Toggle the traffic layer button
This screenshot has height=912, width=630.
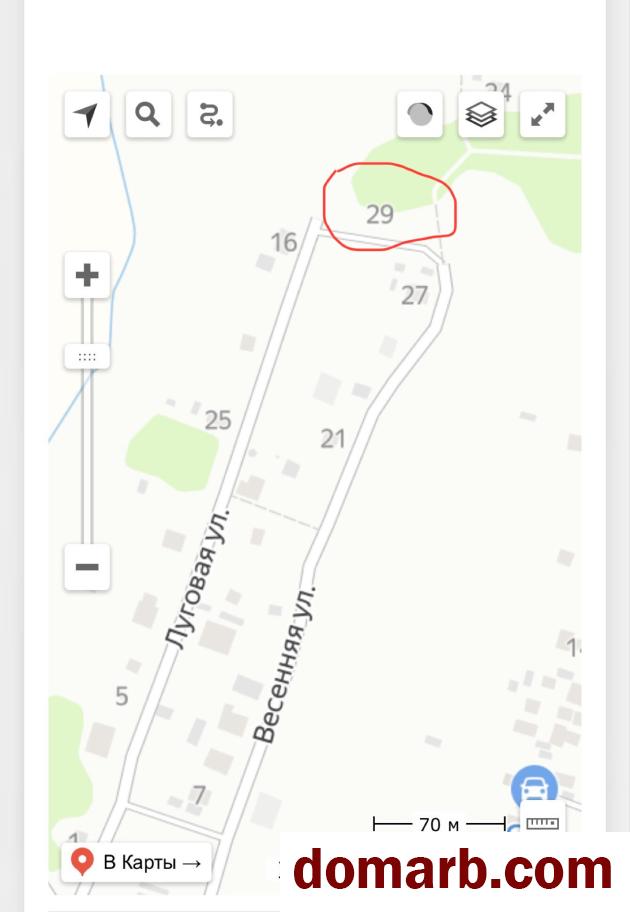click(420, 115)
